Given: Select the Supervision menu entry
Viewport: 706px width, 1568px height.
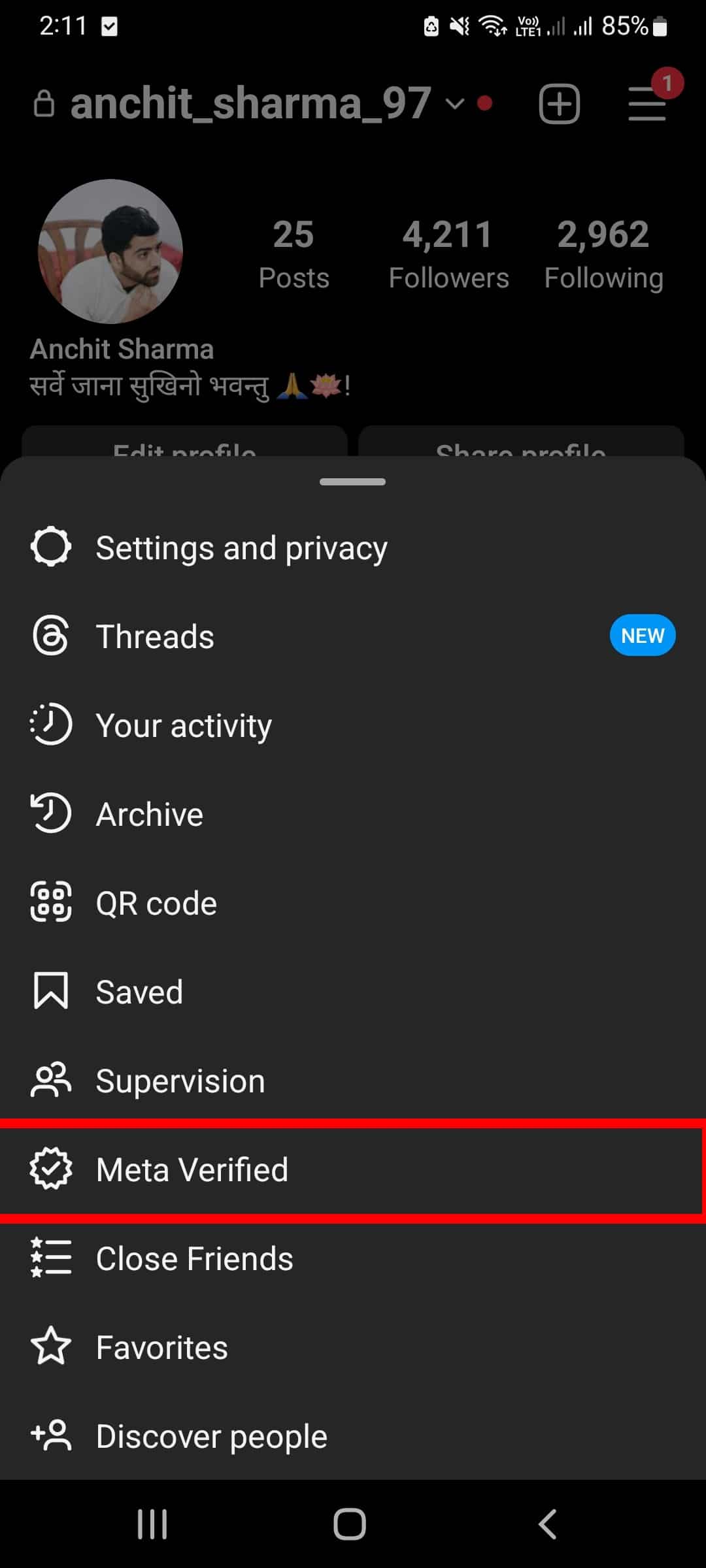Looking at the screenshot, I should click(180, 1081).
